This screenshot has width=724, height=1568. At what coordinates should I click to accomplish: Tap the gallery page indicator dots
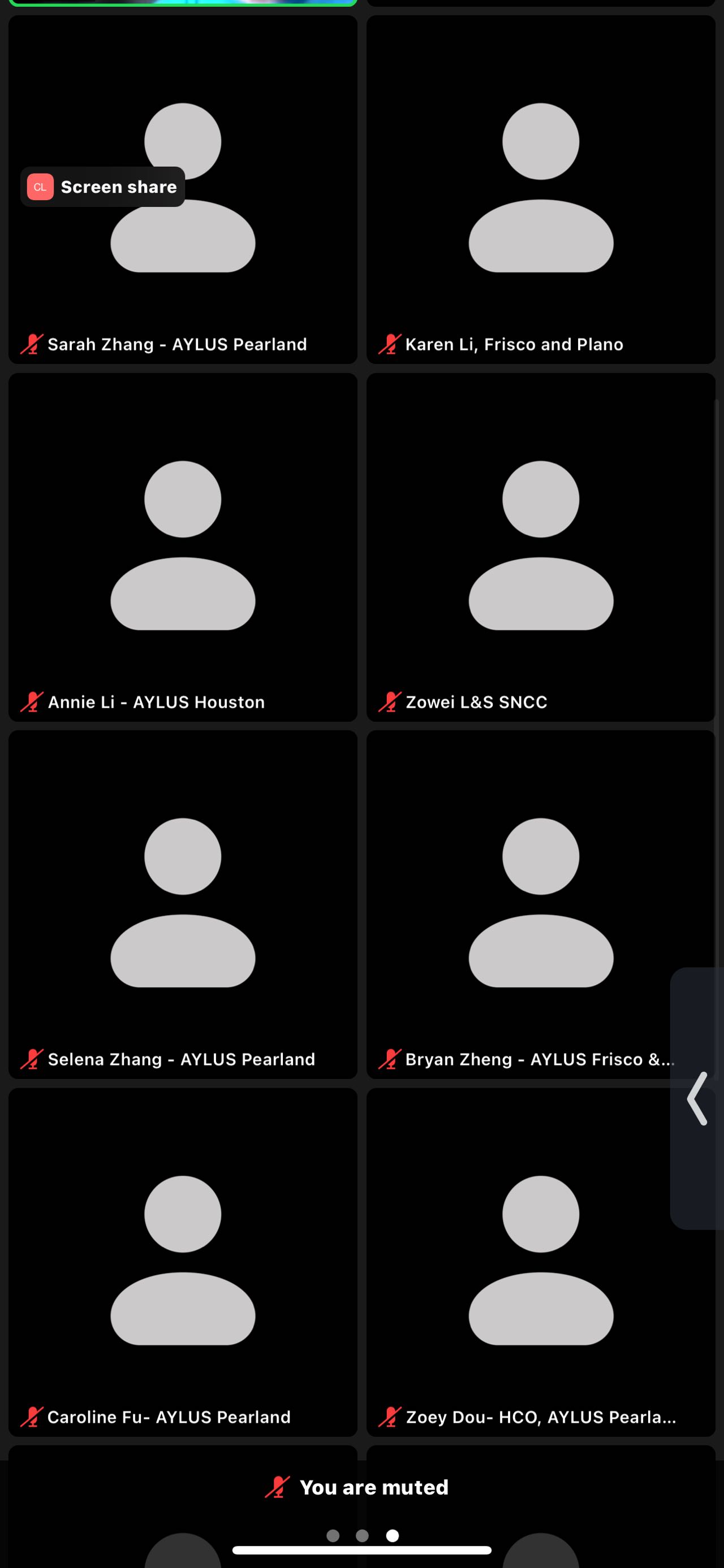(x=363, y=1536)
